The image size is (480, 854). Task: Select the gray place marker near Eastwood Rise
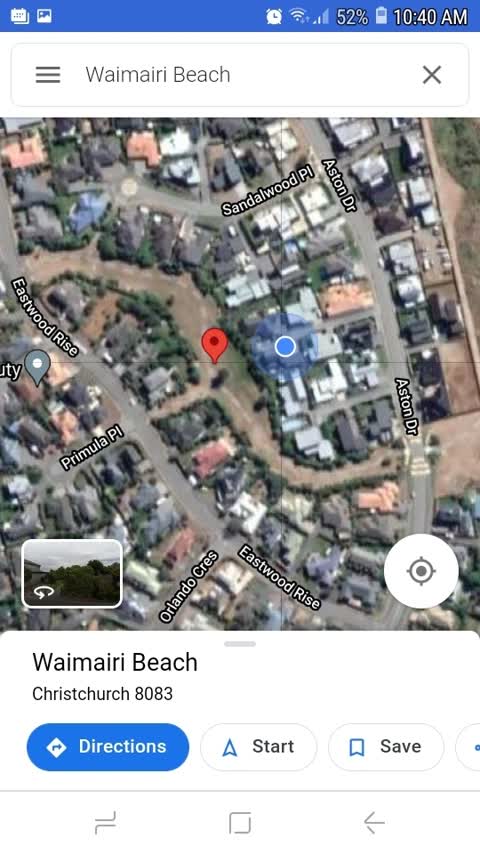(37, 368)
